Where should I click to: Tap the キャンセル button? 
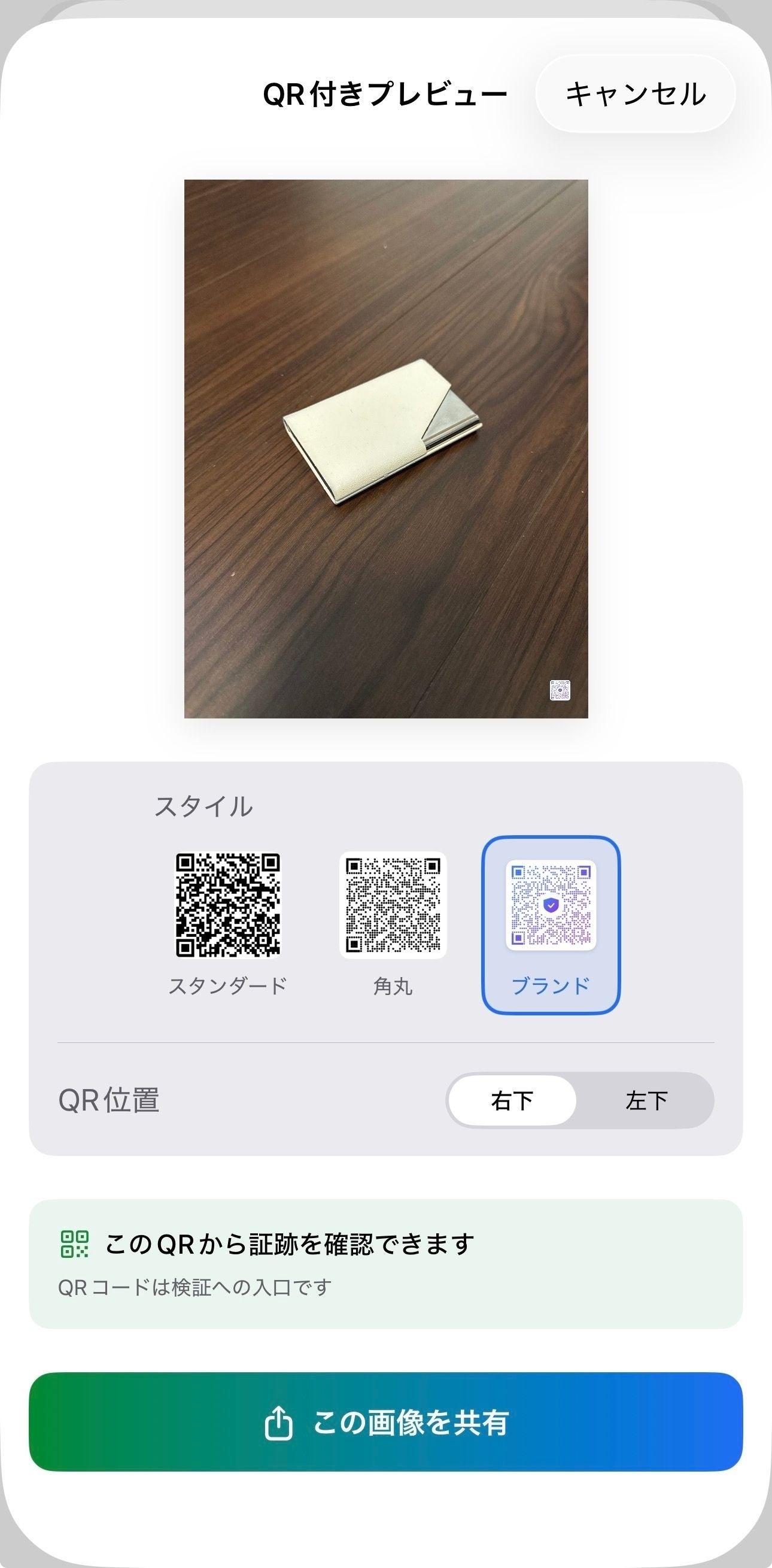(635, 94)
